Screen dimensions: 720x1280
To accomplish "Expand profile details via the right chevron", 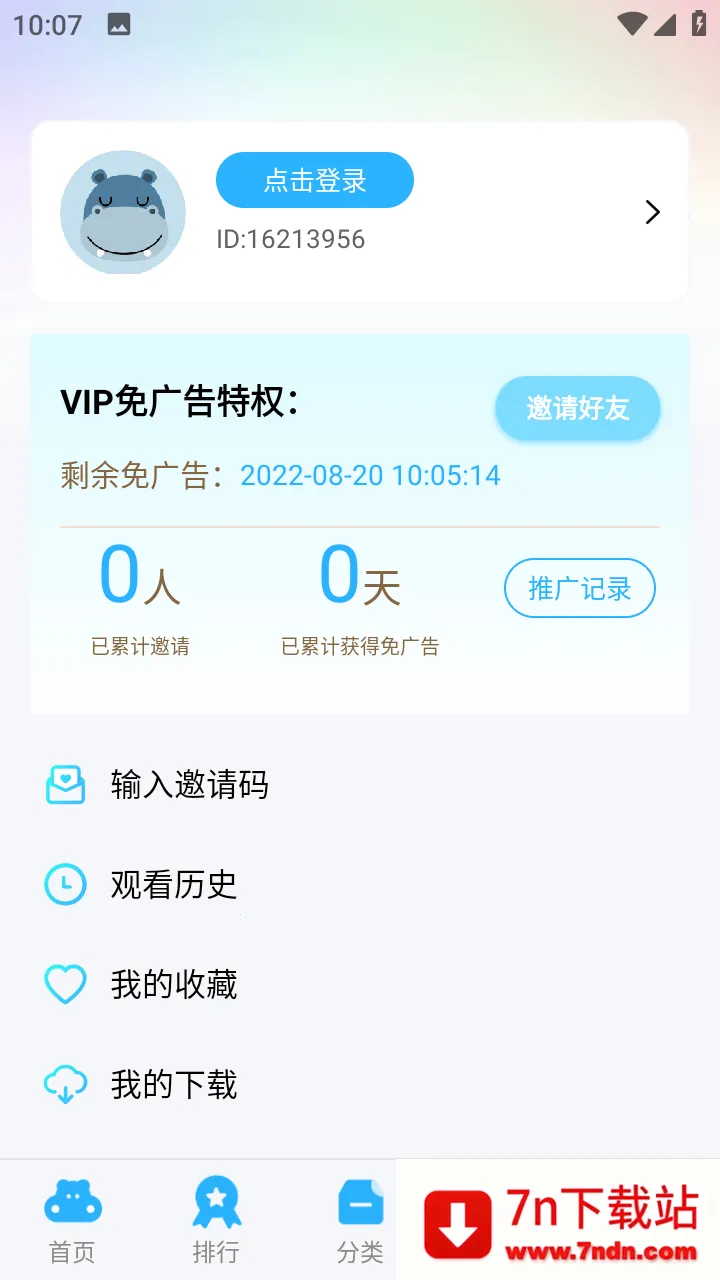I will pyautogui.click(x=652, y=212).
